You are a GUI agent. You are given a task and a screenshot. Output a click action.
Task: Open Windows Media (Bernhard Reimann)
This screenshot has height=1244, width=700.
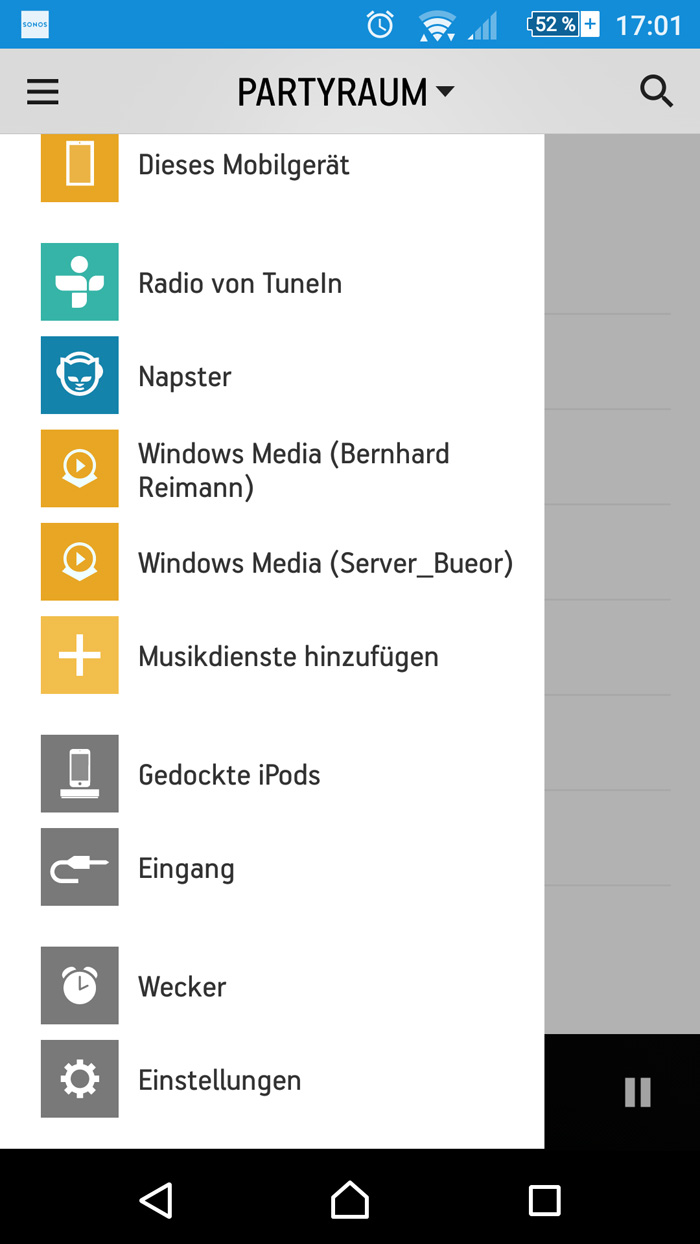[293, 469]
